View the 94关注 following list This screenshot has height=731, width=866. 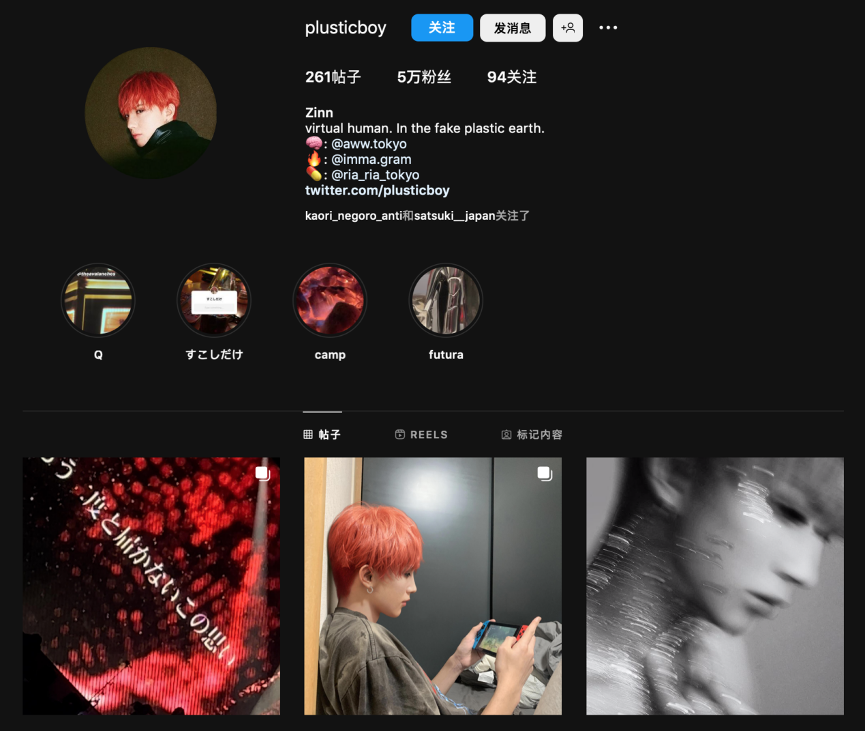click(511, 77)
